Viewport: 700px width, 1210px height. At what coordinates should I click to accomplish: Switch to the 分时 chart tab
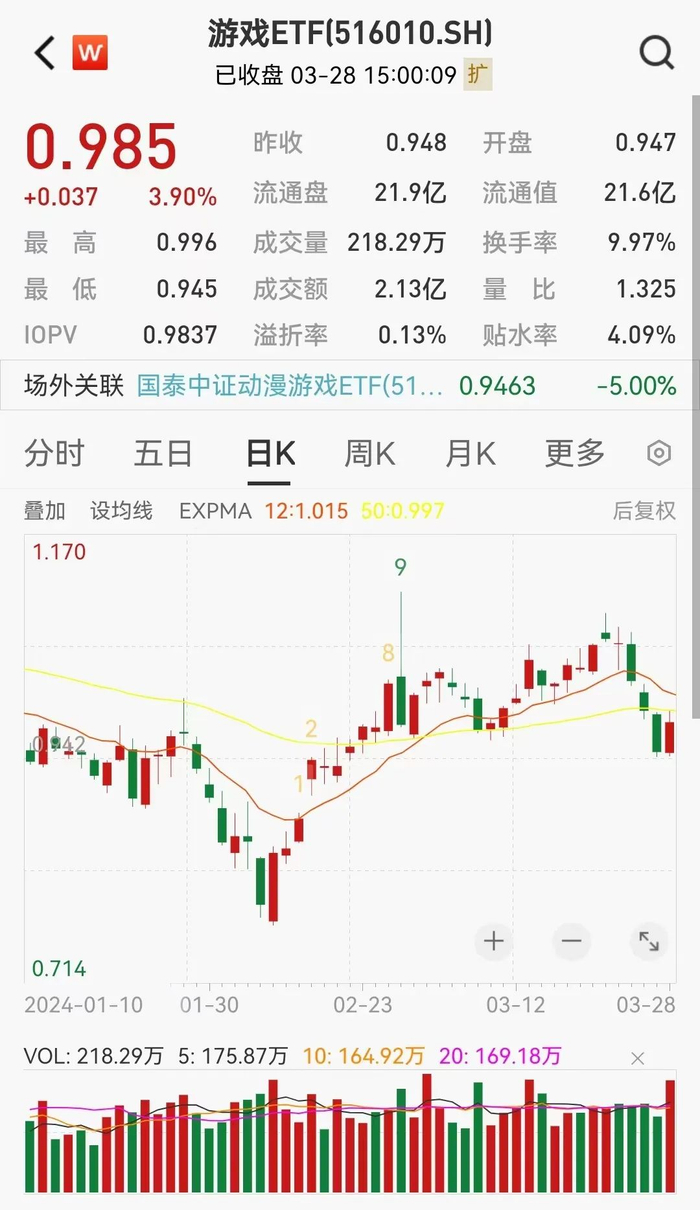55,454
